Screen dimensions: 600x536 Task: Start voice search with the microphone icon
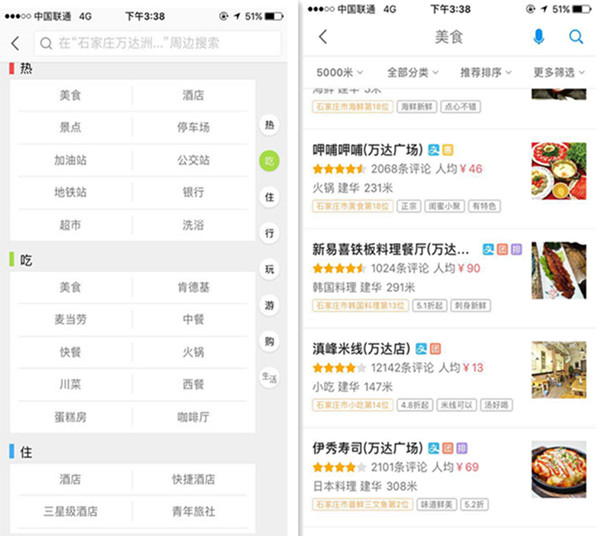pos(539,37)
